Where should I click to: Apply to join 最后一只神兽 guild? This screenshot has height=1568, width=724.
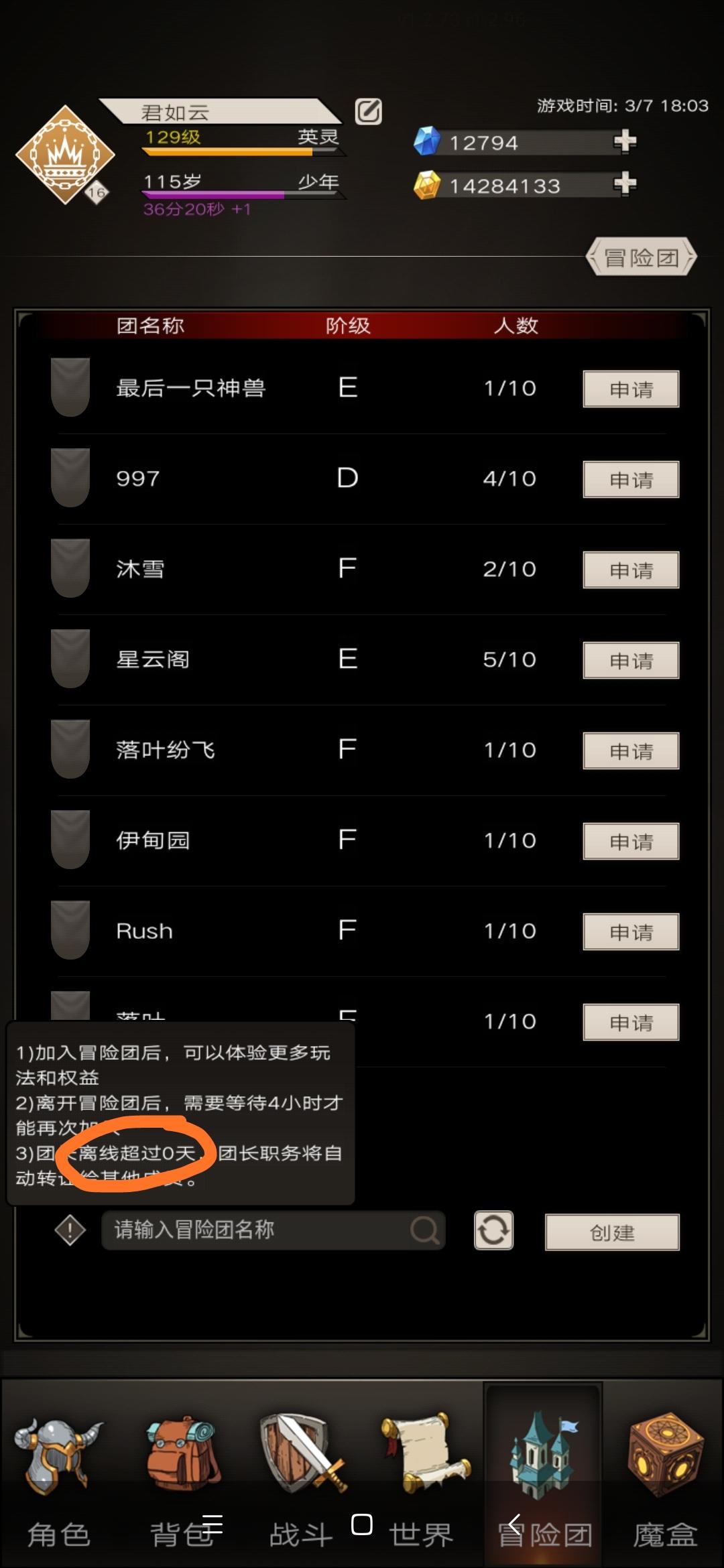(631, 389)
